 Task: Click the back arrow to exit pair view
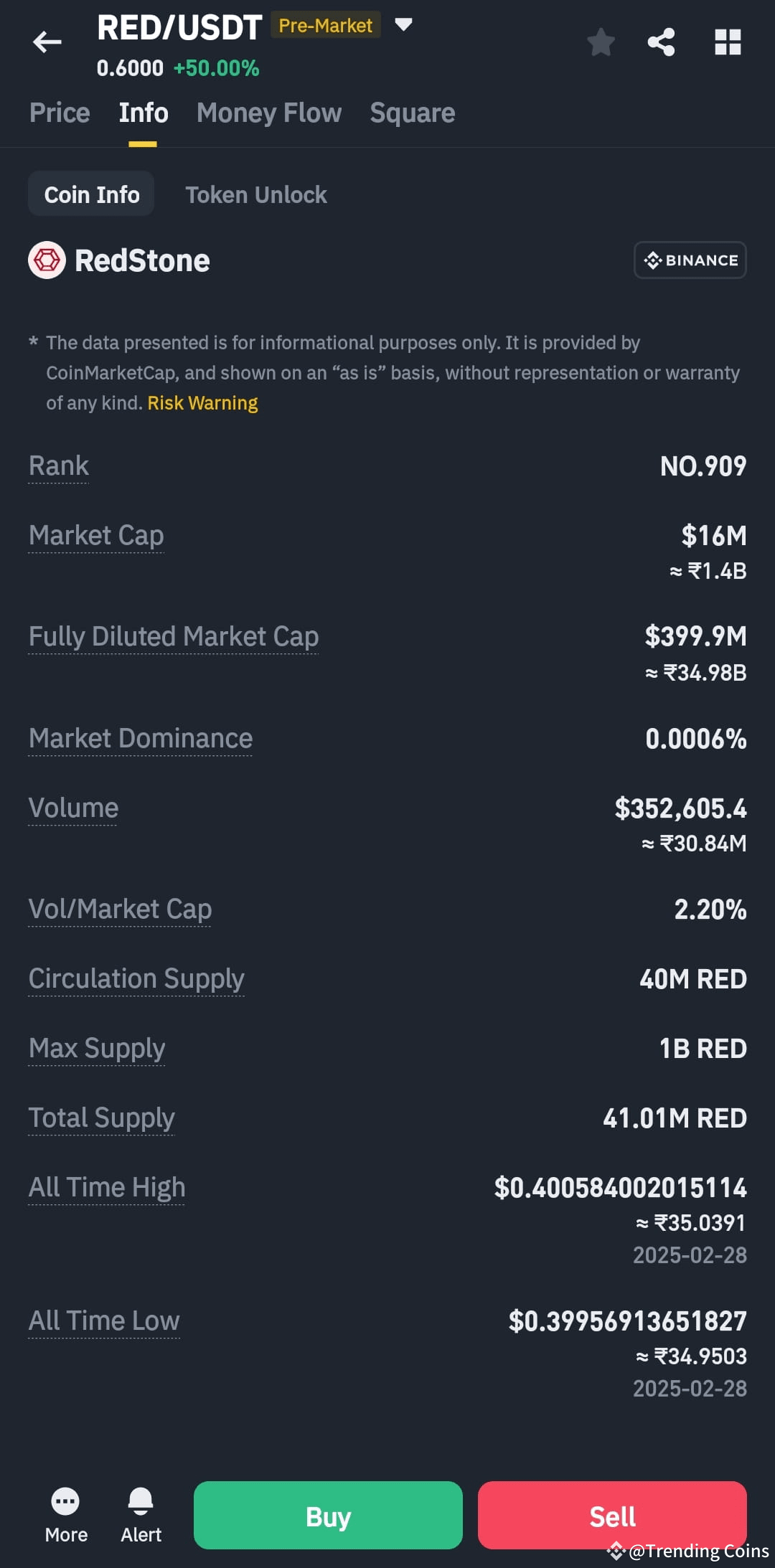click(47, 42)
